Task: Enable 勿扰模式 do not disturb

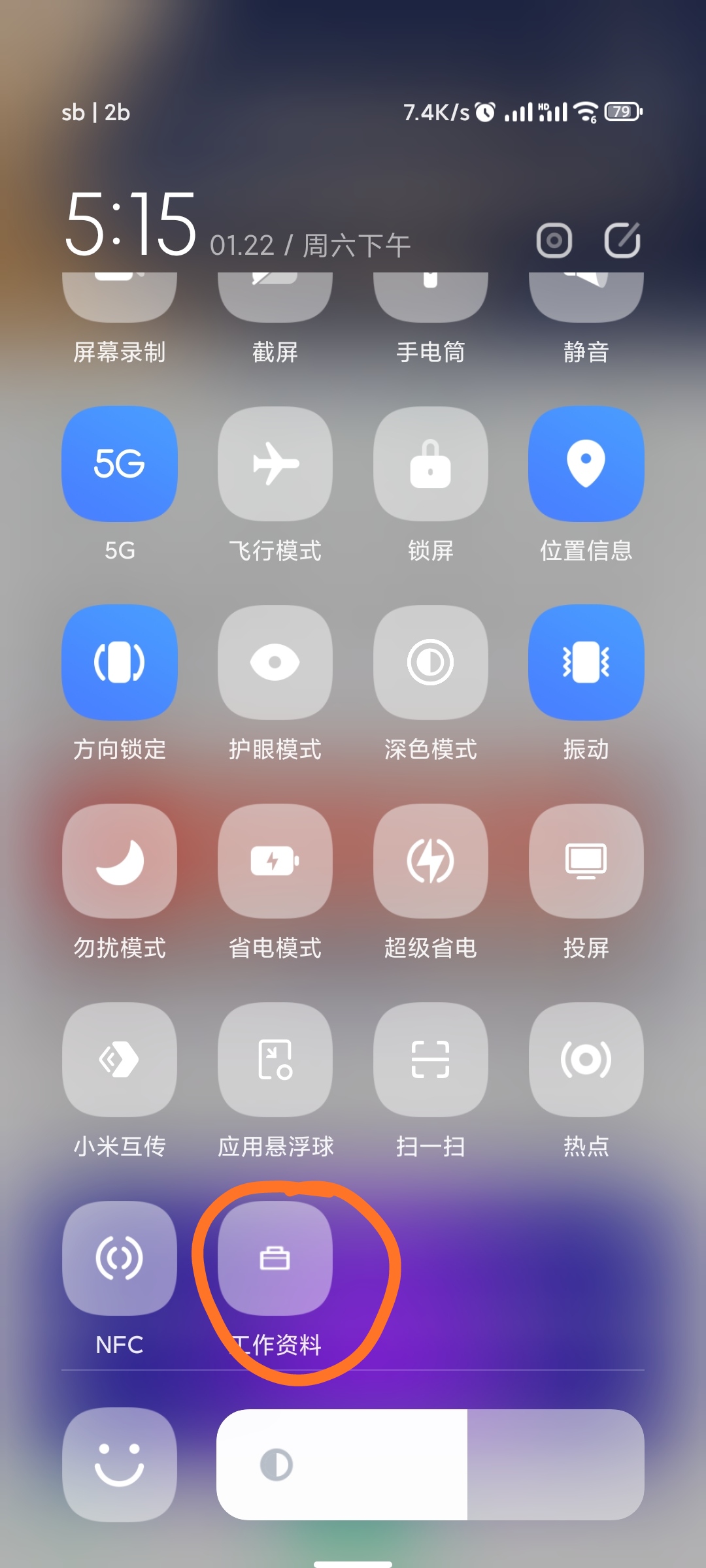Action: click(x=120, y=861)
